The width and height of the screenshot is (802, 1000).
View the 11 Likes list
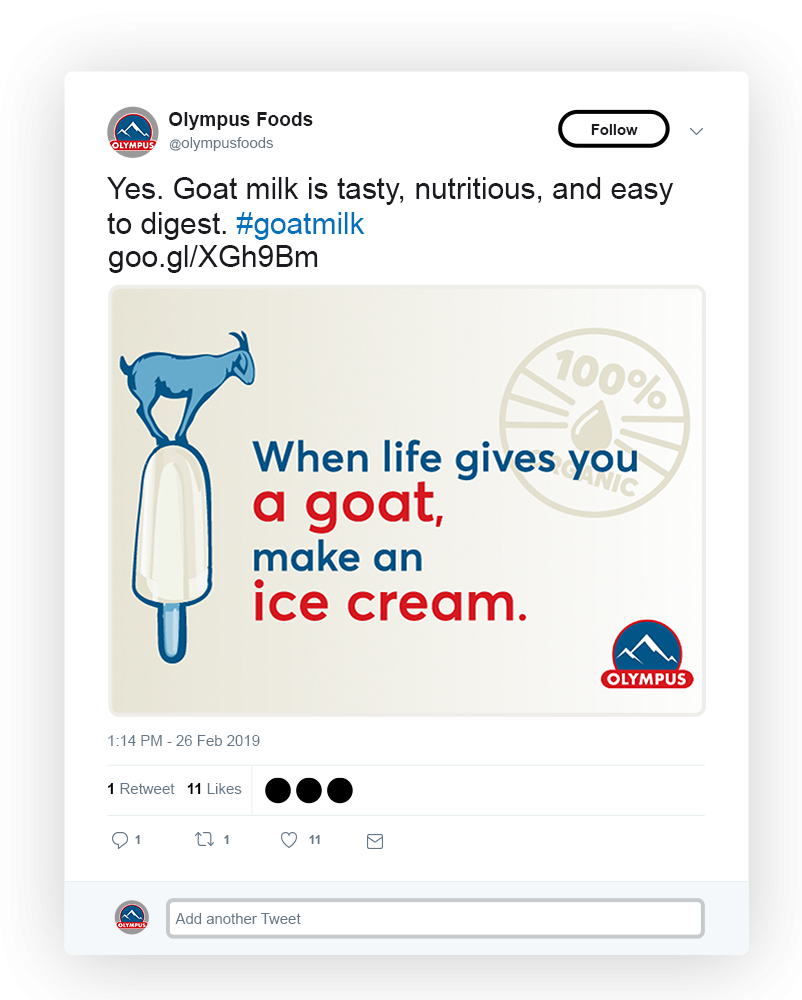[x=214, y=789]
